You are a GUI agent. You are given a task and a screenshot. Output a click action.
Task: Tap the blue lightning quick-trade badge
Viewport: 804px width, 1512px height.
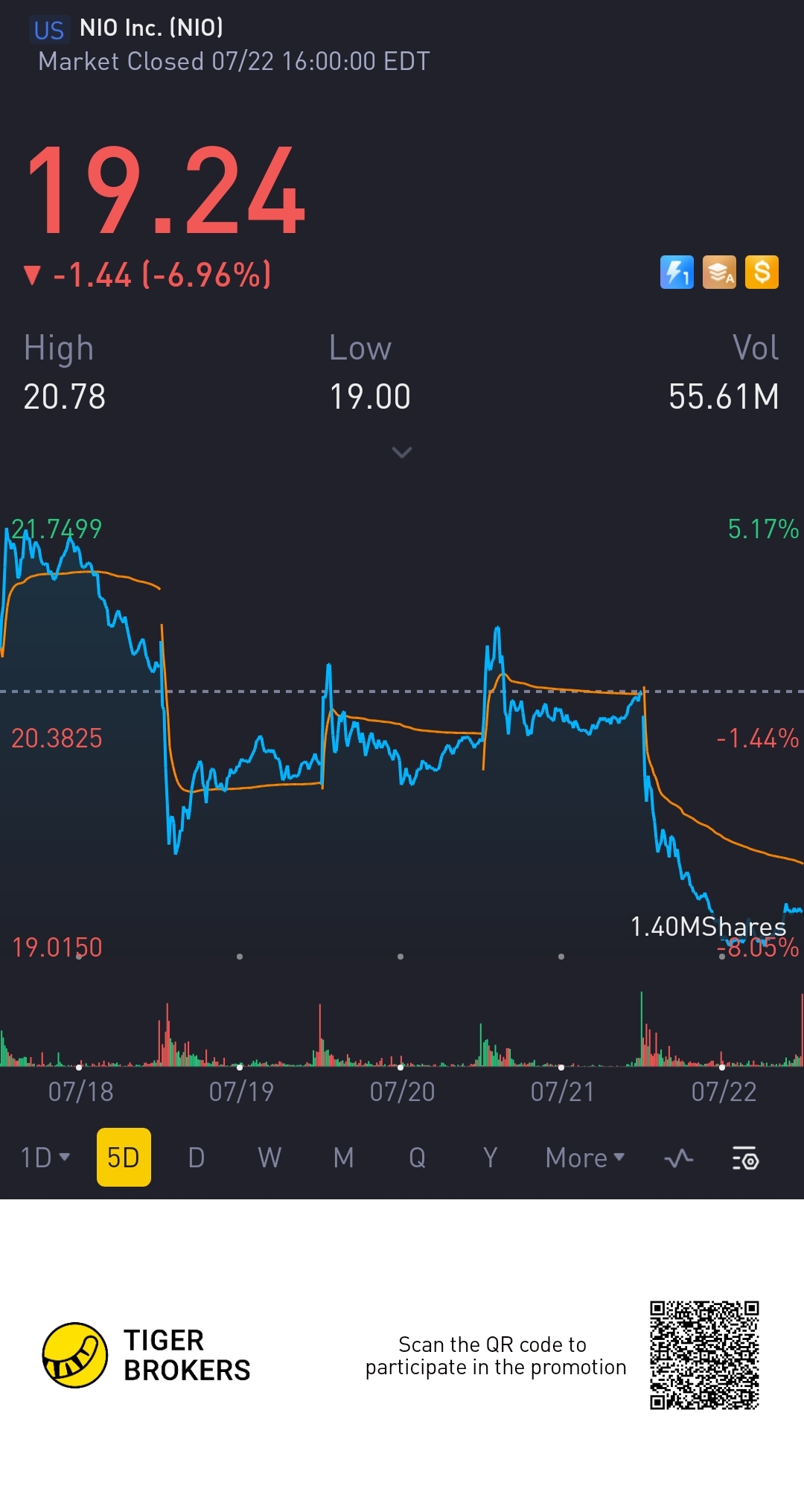pos(677,272)
